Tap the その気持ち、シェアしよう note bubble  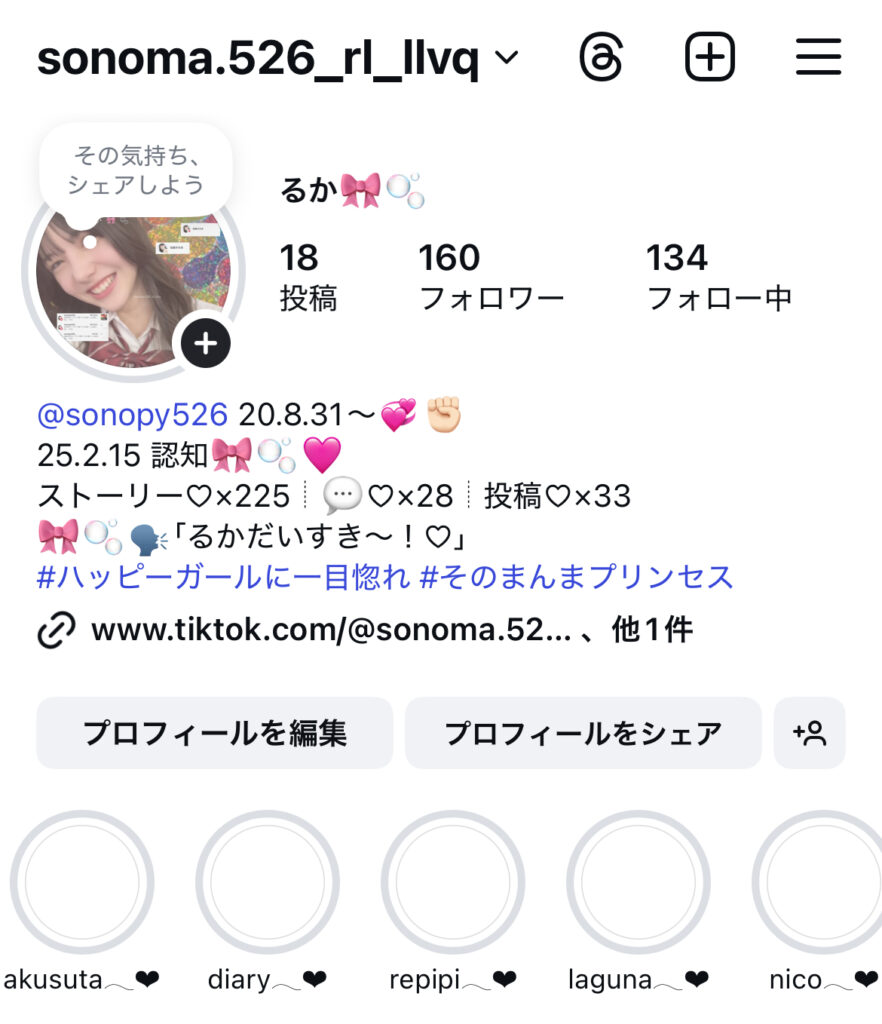point(136,171)
